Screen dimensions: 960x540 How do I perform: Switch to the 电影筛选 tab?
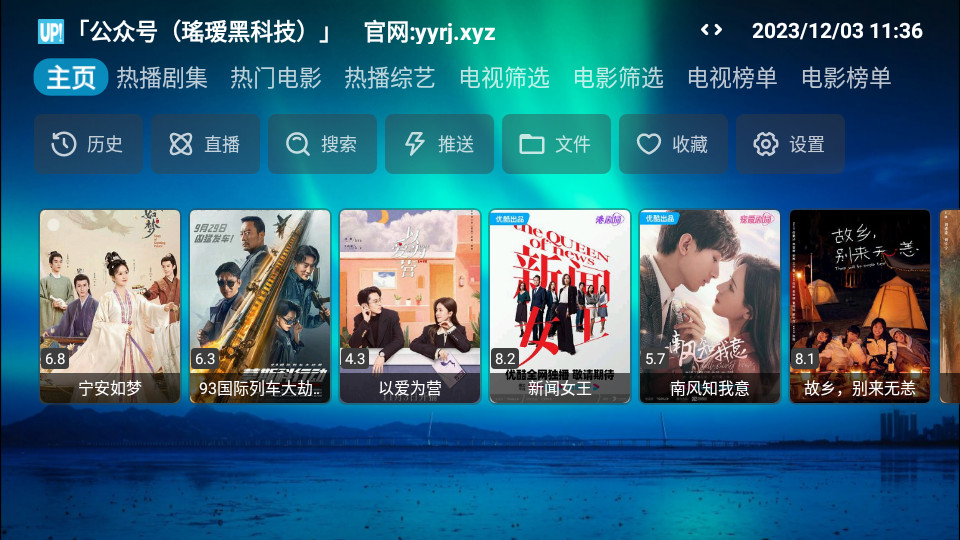(x=618, y=78)
